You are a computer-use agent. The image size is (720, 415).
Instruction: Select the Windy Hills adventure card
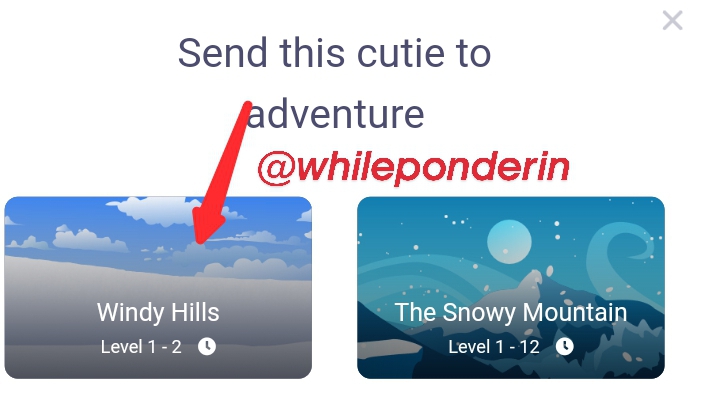(x=158, y=288)
